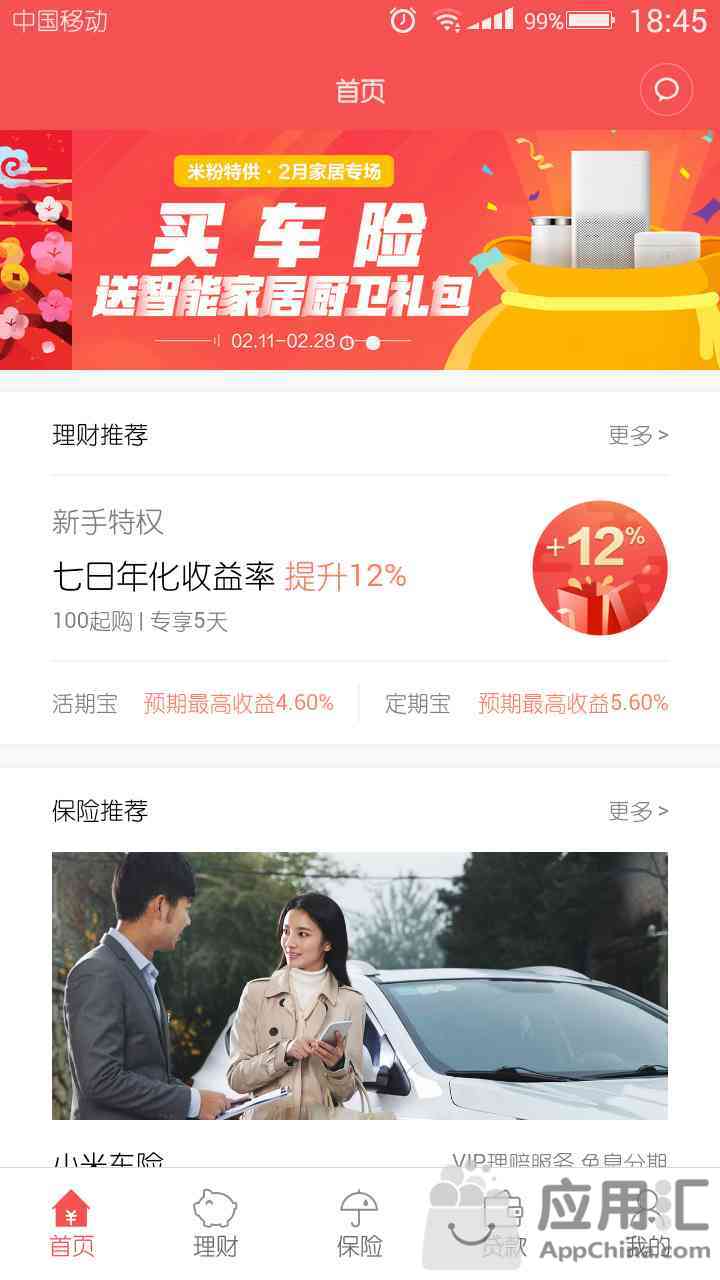Tap 更多 next to 理财推荐
Viewport: 720px width, 1280px height.
638,435
